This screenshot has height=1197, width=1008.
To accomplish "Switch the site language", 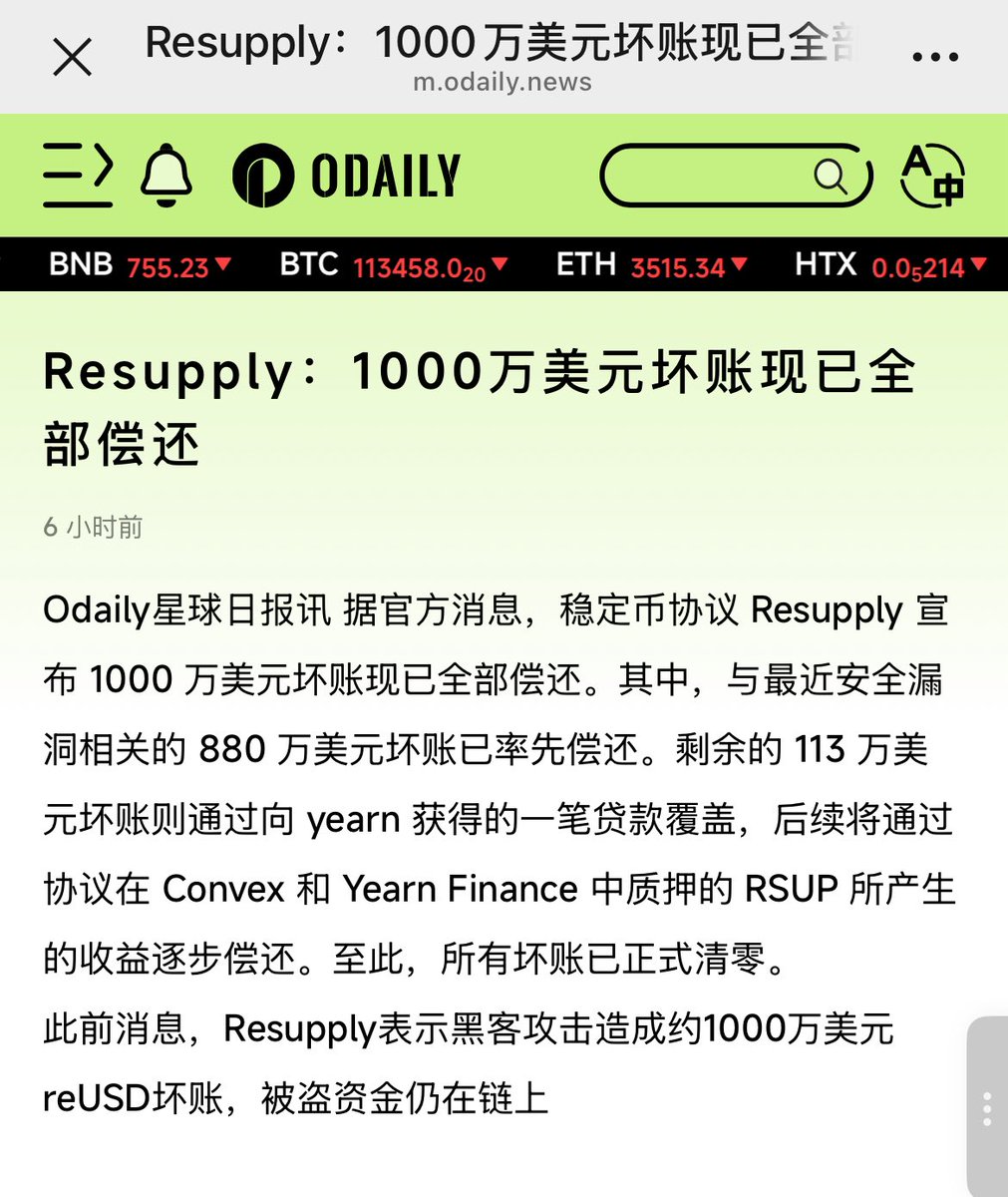I will coord(932,176).
